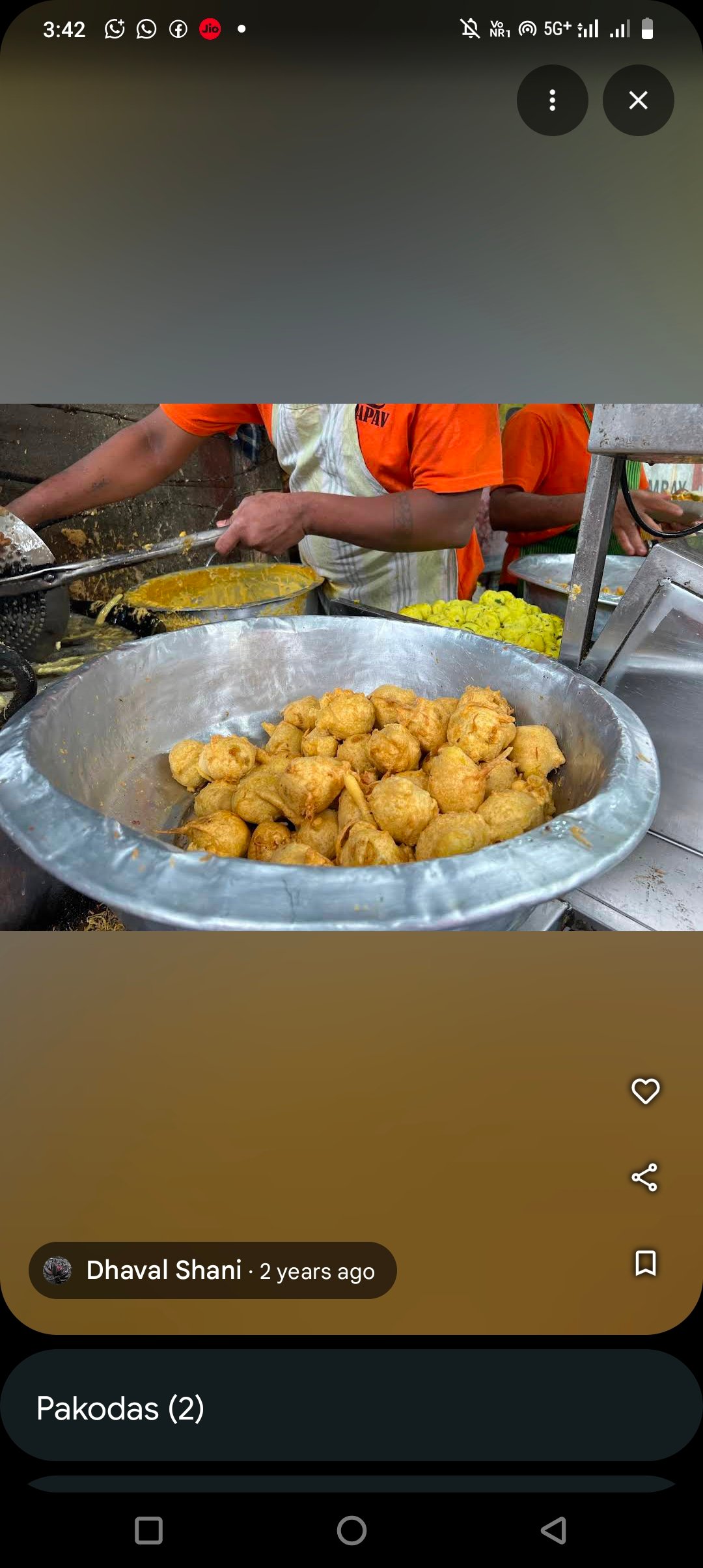Go back using system navigation
Screen dimensions: 703x1568
(x=553, y=1530)
